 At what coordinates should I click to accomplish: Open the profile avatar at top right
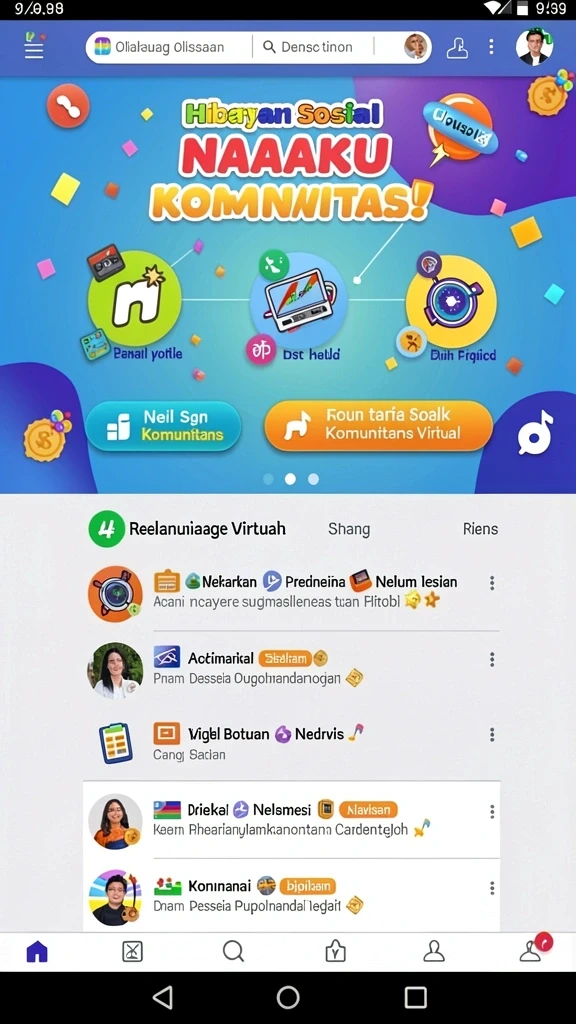pyautogui.click(x=534, y=46)
